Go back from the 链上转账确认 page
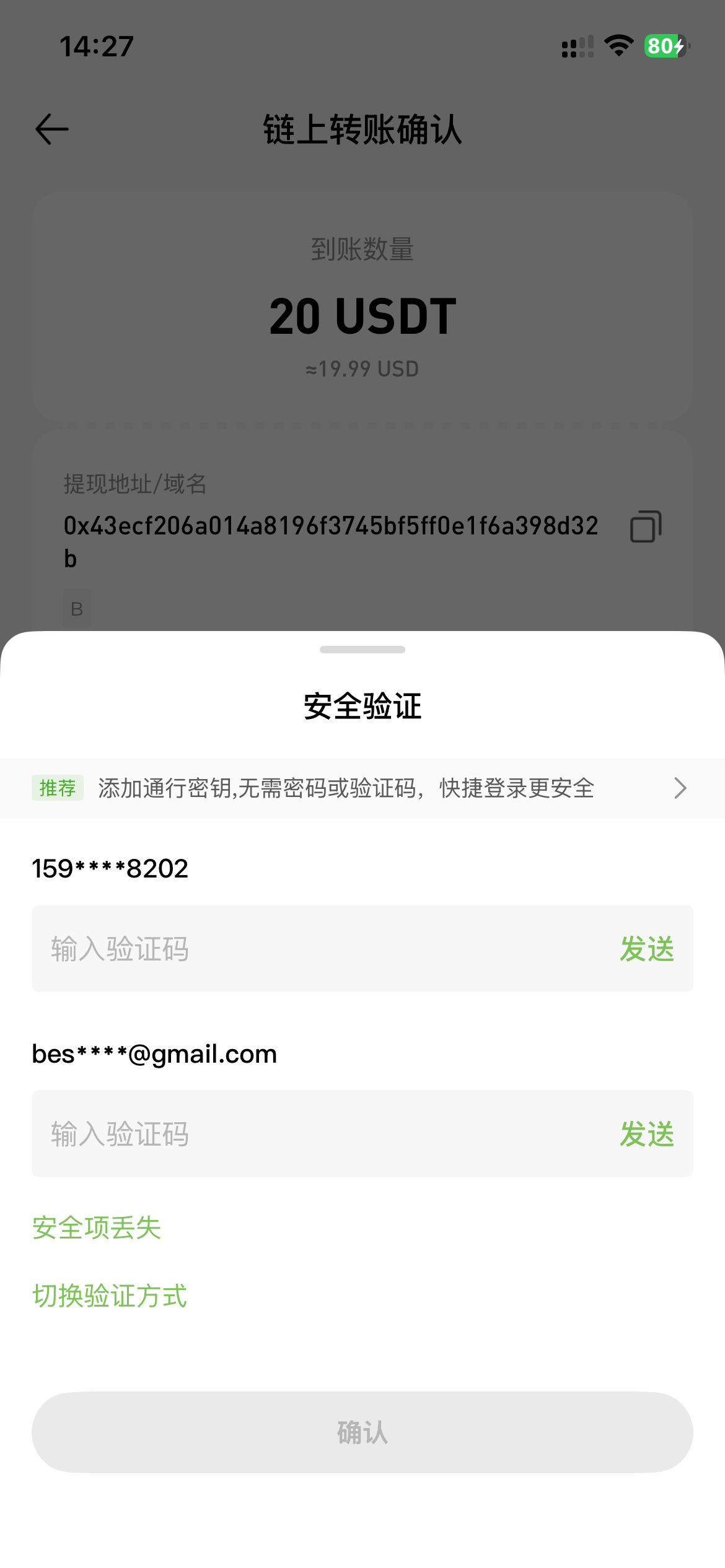This screenshot has width=725, height=1568. (x=52, y=129)
